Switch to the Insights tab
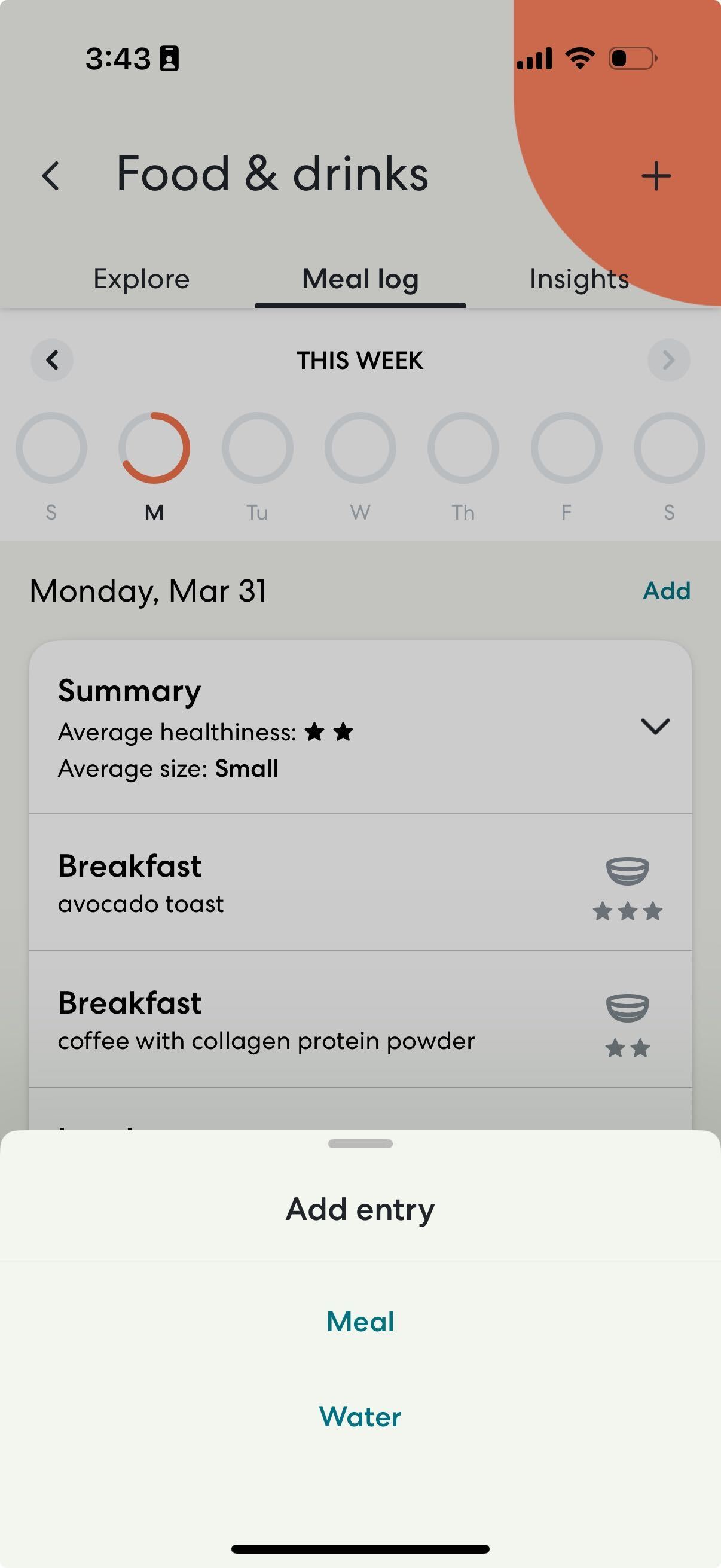This screenshot has height=1568, width=721. (579, 279)
